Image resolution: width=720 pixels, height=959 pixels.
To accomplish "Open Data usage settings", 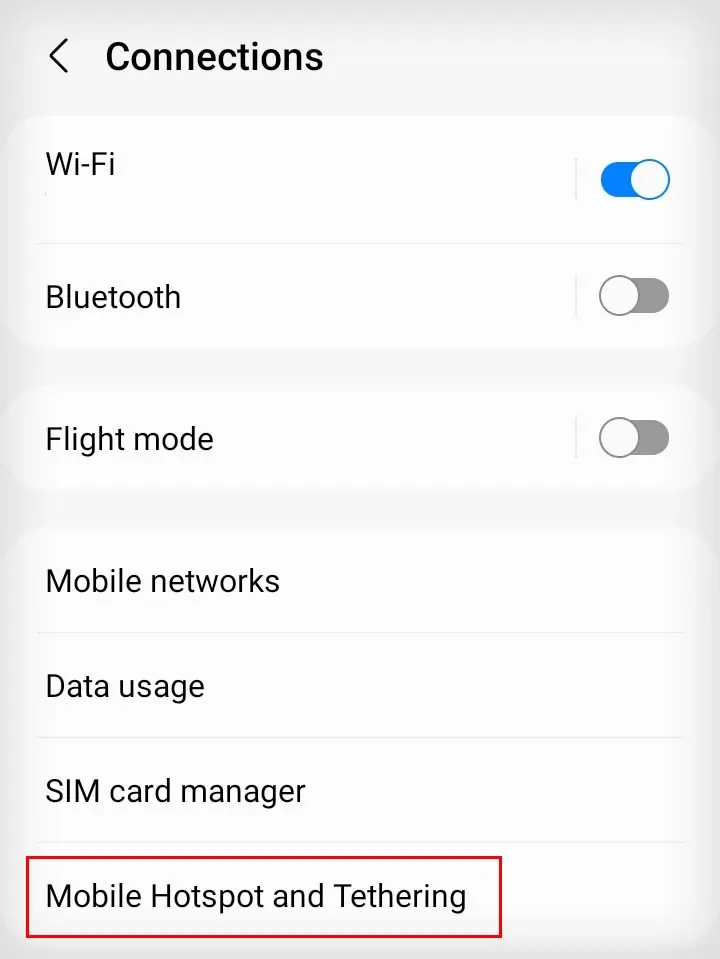I will (125, 686).
